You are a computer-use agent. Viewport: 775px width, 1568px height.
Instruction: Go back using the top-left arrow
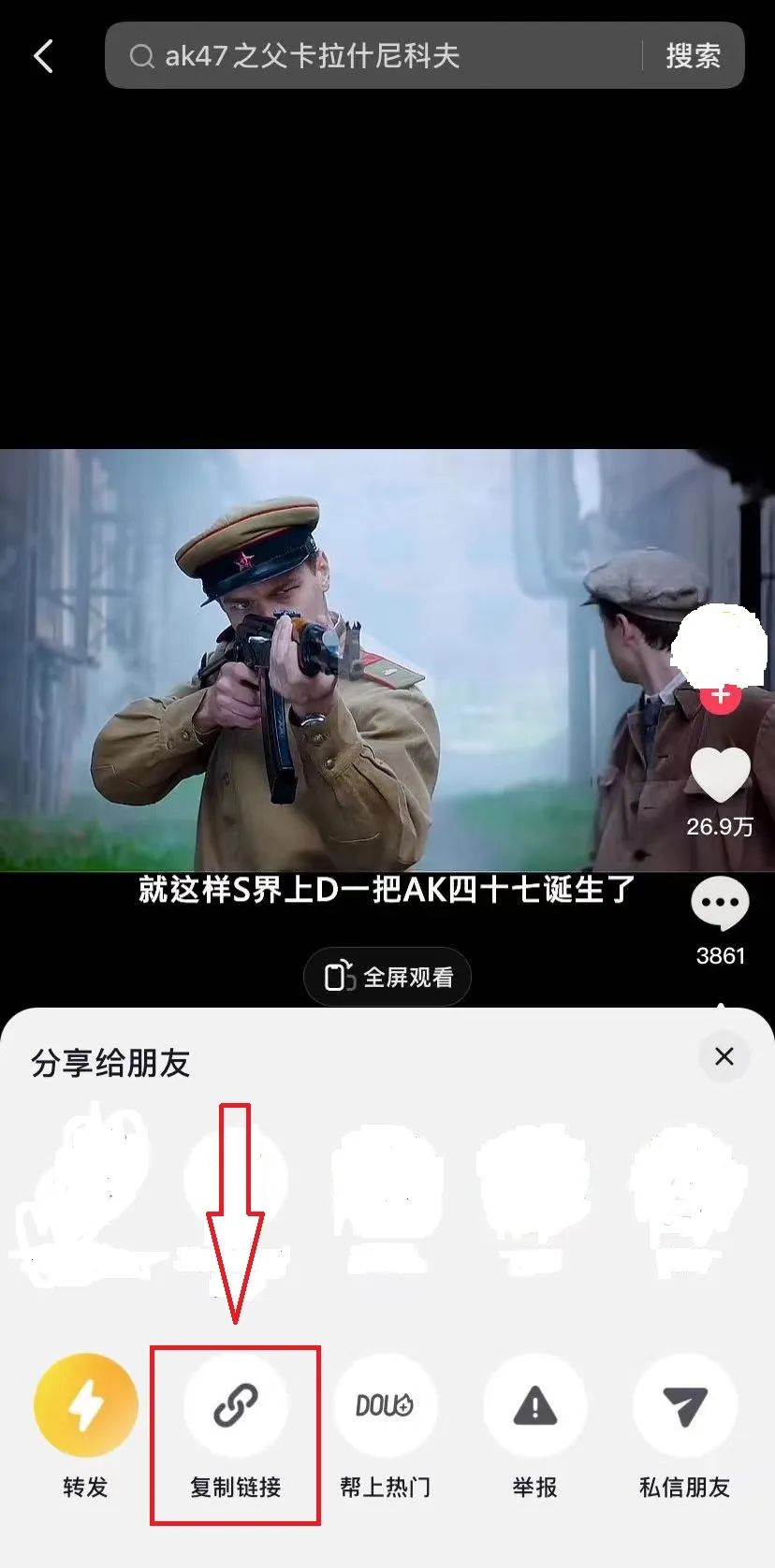pyautogui.click(x=43, y=56)
